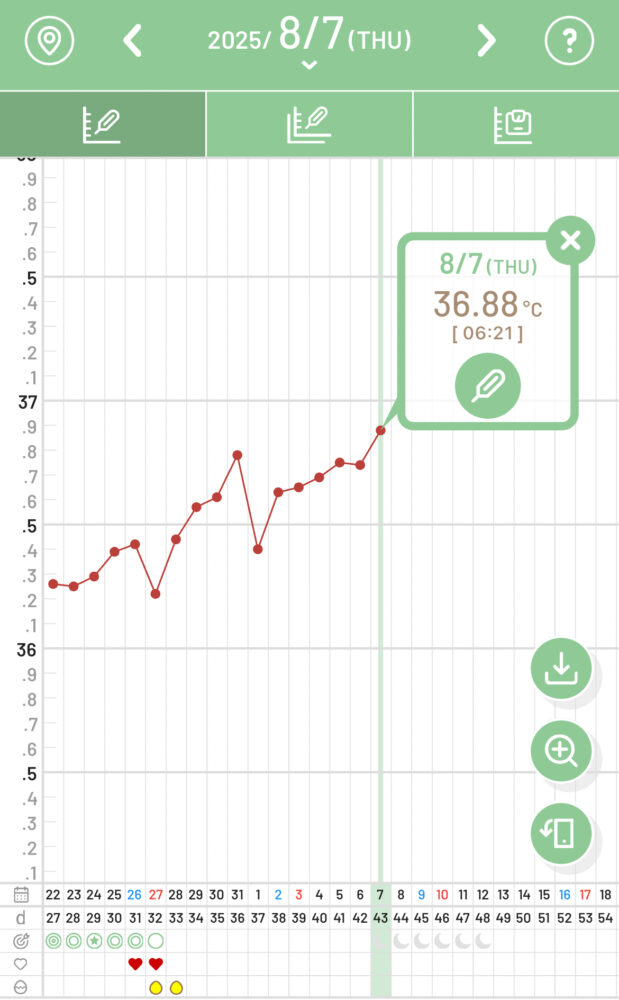619x1000 pixels.
Task: Open the location pin icon
Action: (49, 41)
